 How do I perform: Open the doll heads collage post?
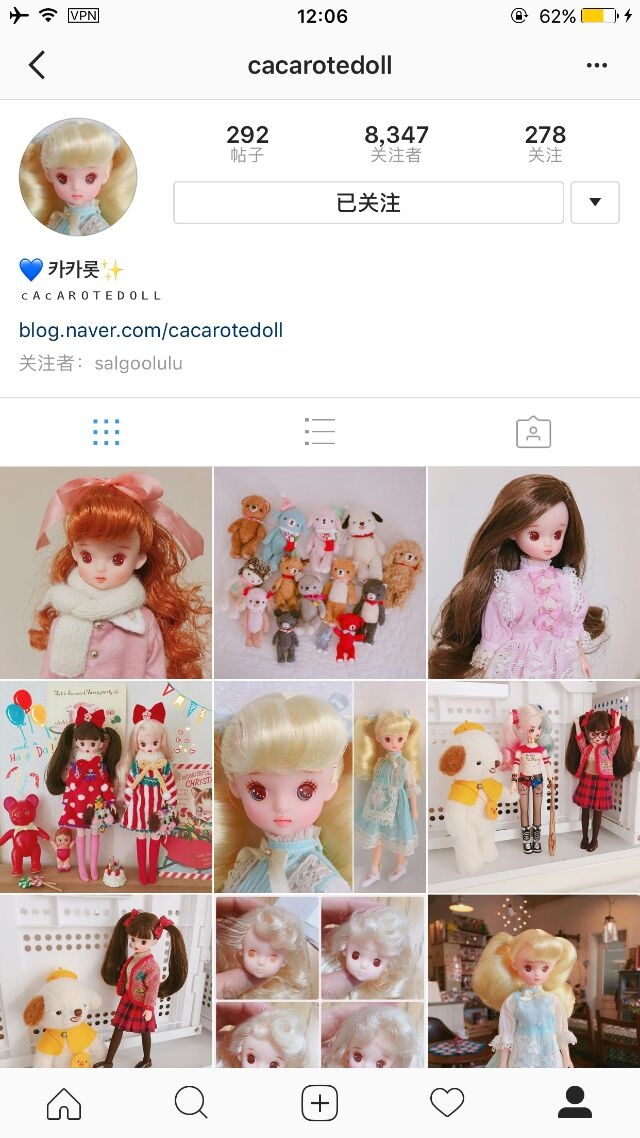click(x=320, y=981)
